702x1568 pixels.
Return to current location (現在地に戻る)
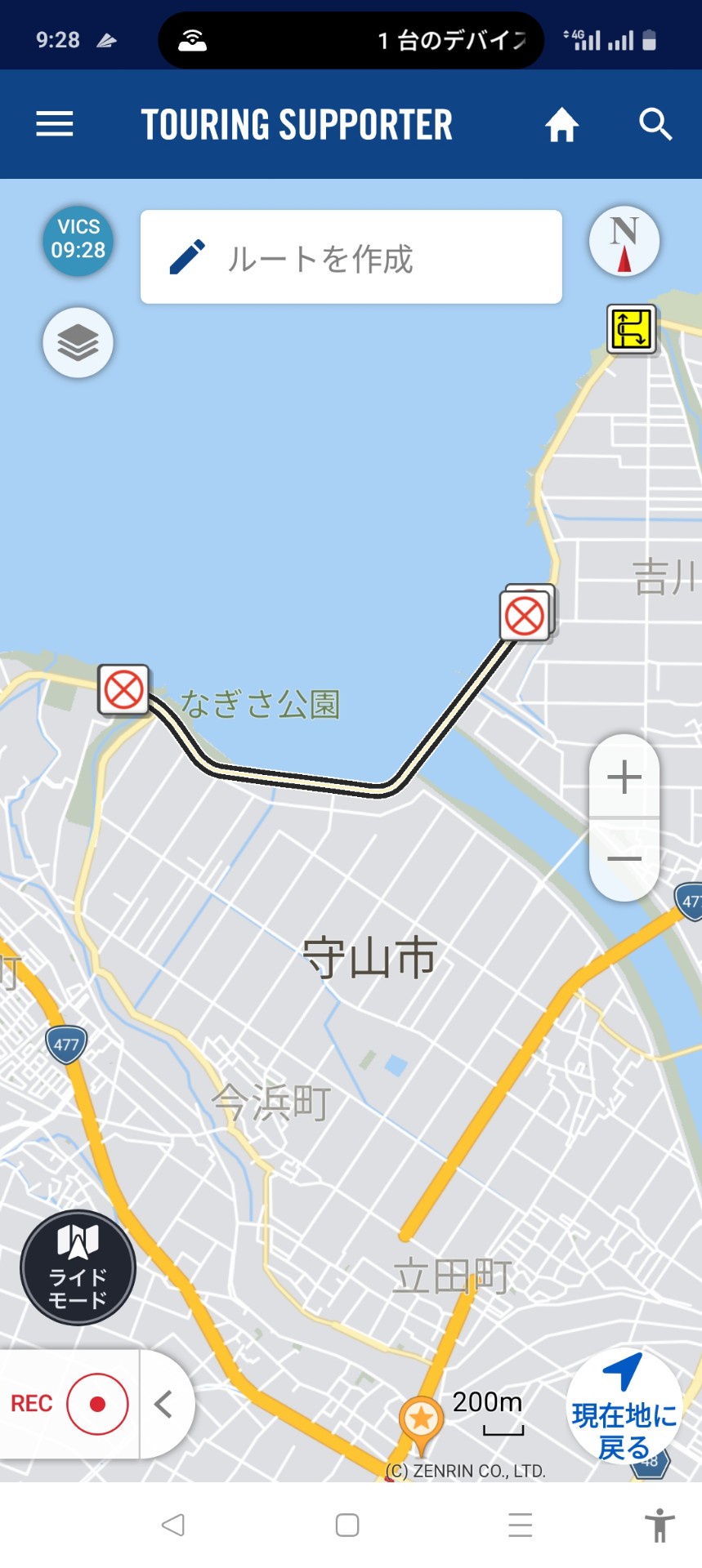pyautogui.click(x=624, y=1406)
